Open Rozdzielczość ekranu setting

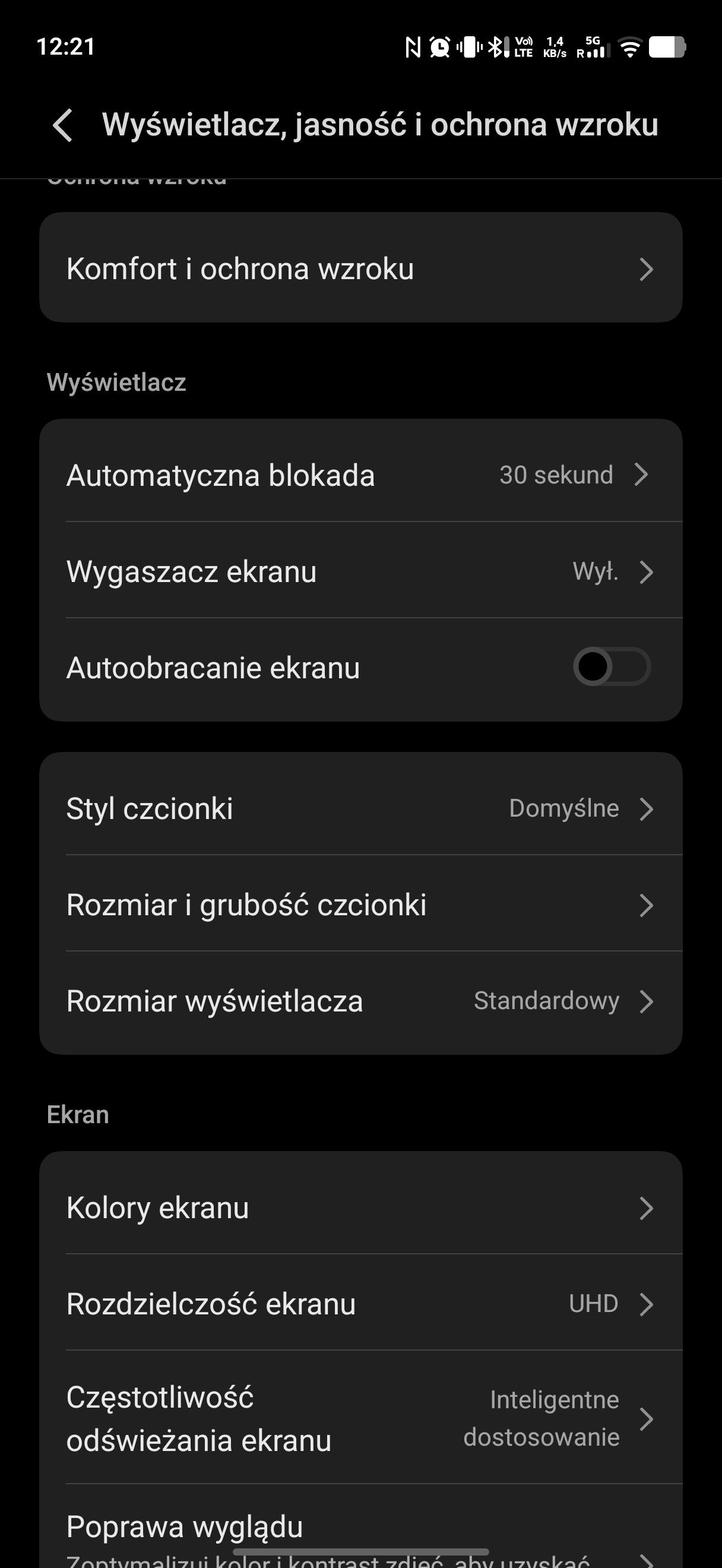tap(360, 1304)
